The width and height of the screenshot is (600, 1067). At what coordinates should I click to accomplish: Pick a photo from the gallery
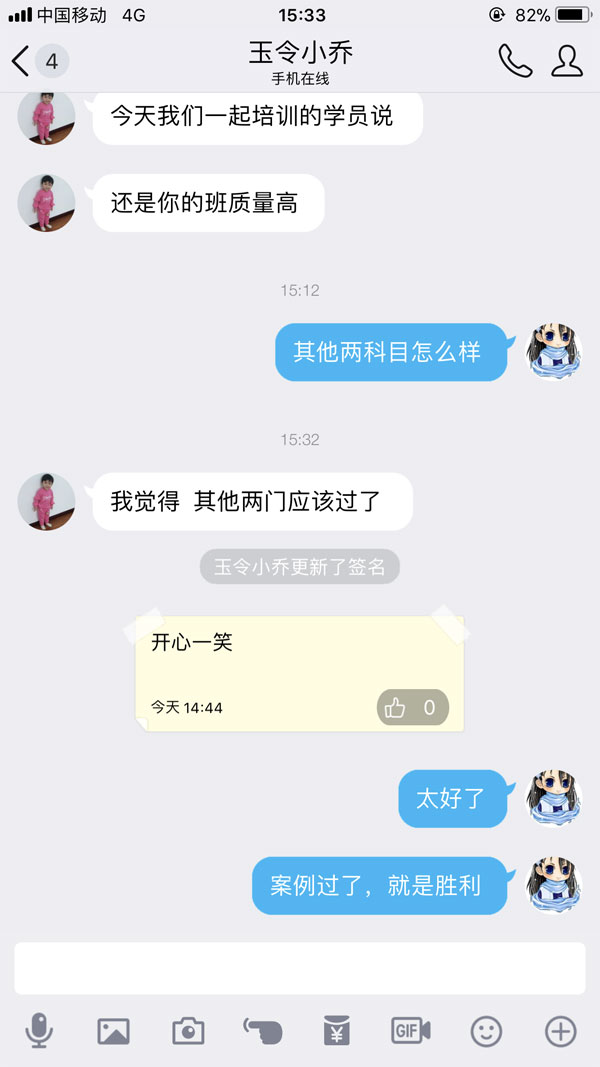pos(113,1031)
